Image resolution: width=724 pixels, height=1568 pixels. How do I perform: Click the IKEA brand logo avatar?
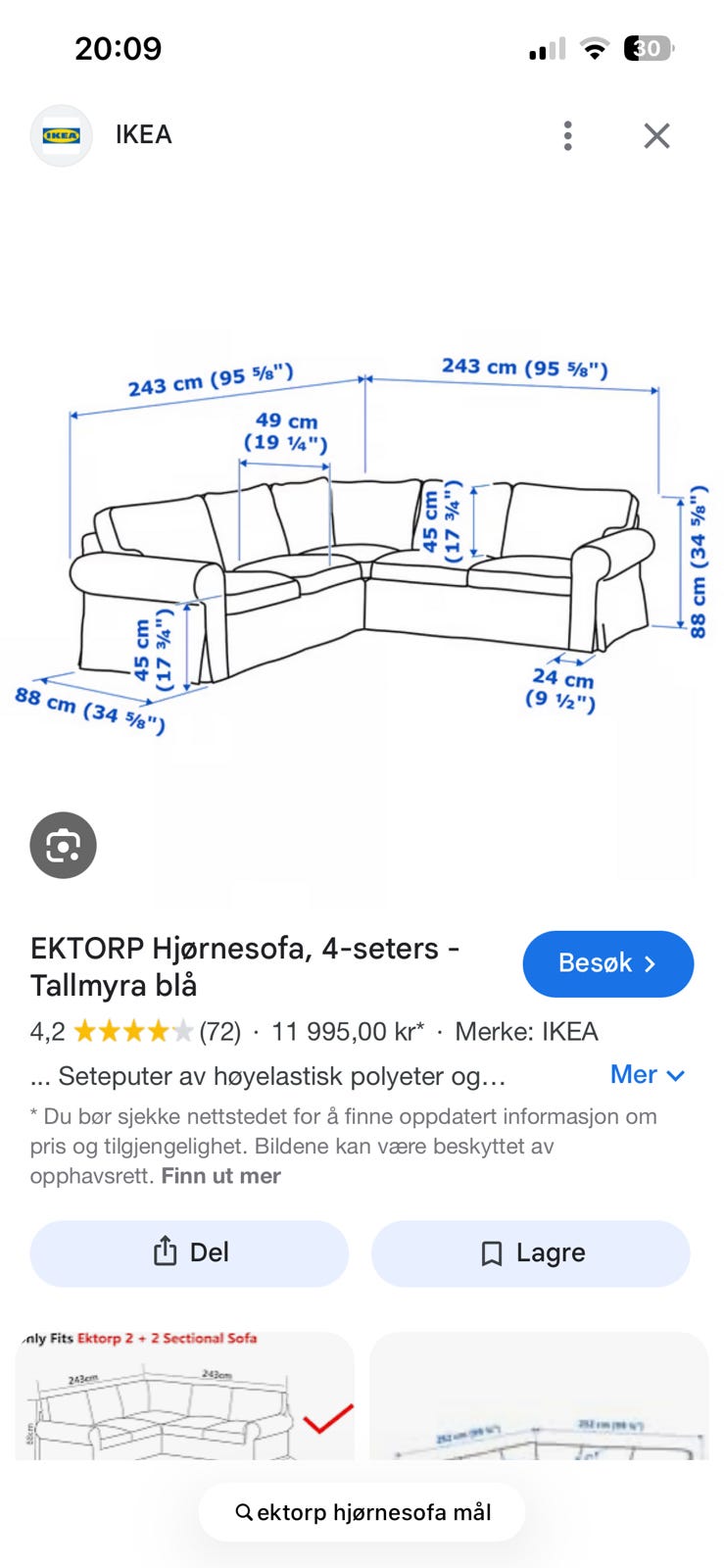click(x=61, y=135)
